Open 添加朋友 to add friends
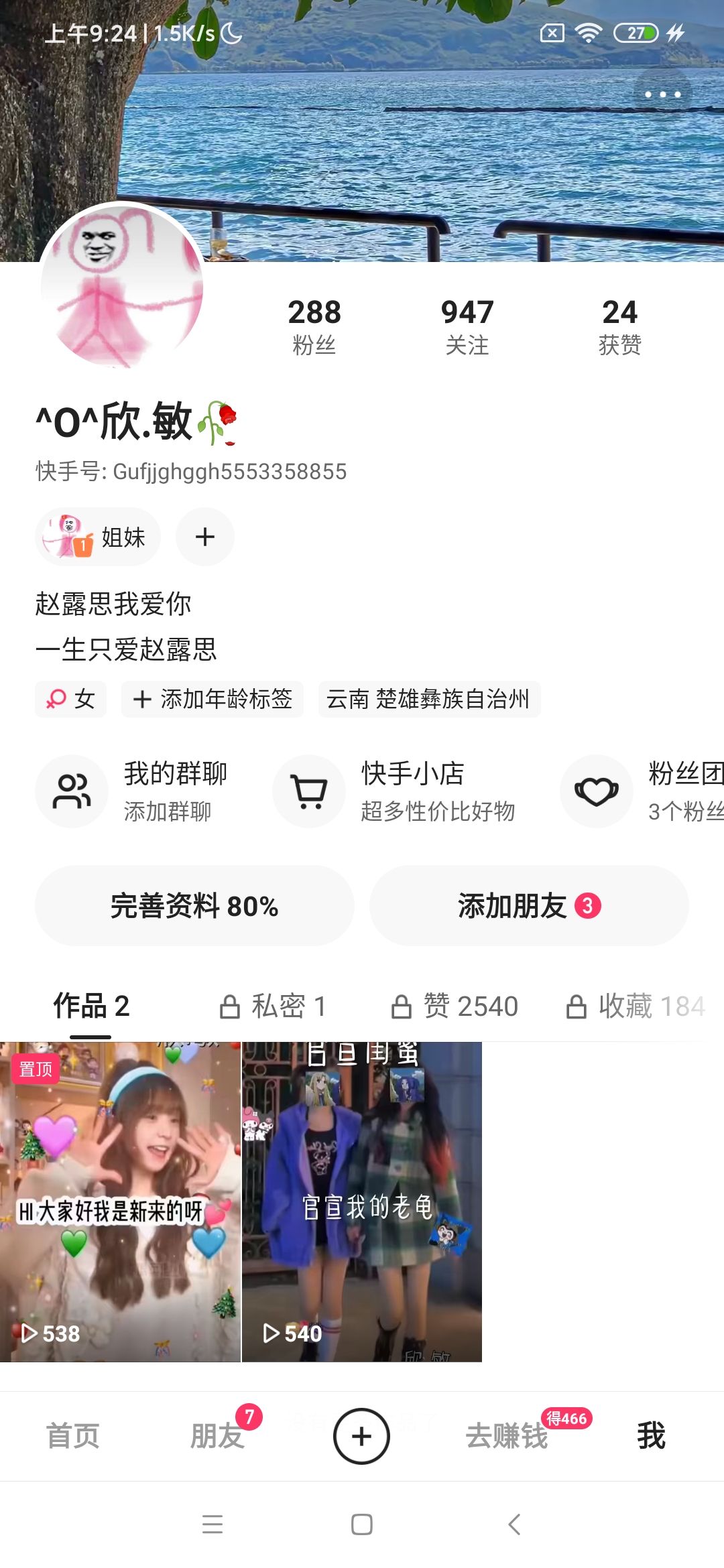This screenshot has height=1568, width=724. pos(529,906)
